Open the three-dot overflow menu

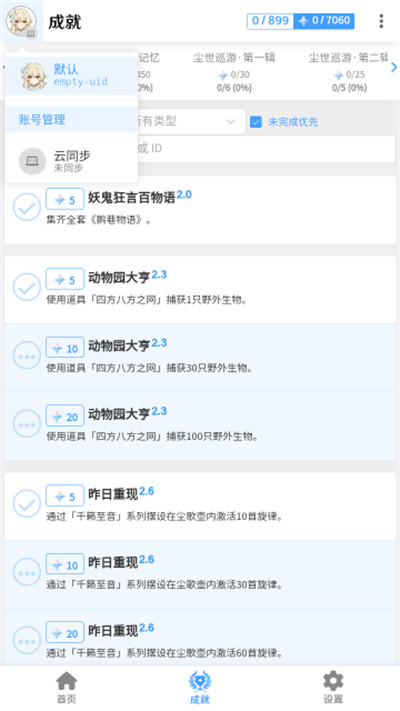[x=381, y=21]
